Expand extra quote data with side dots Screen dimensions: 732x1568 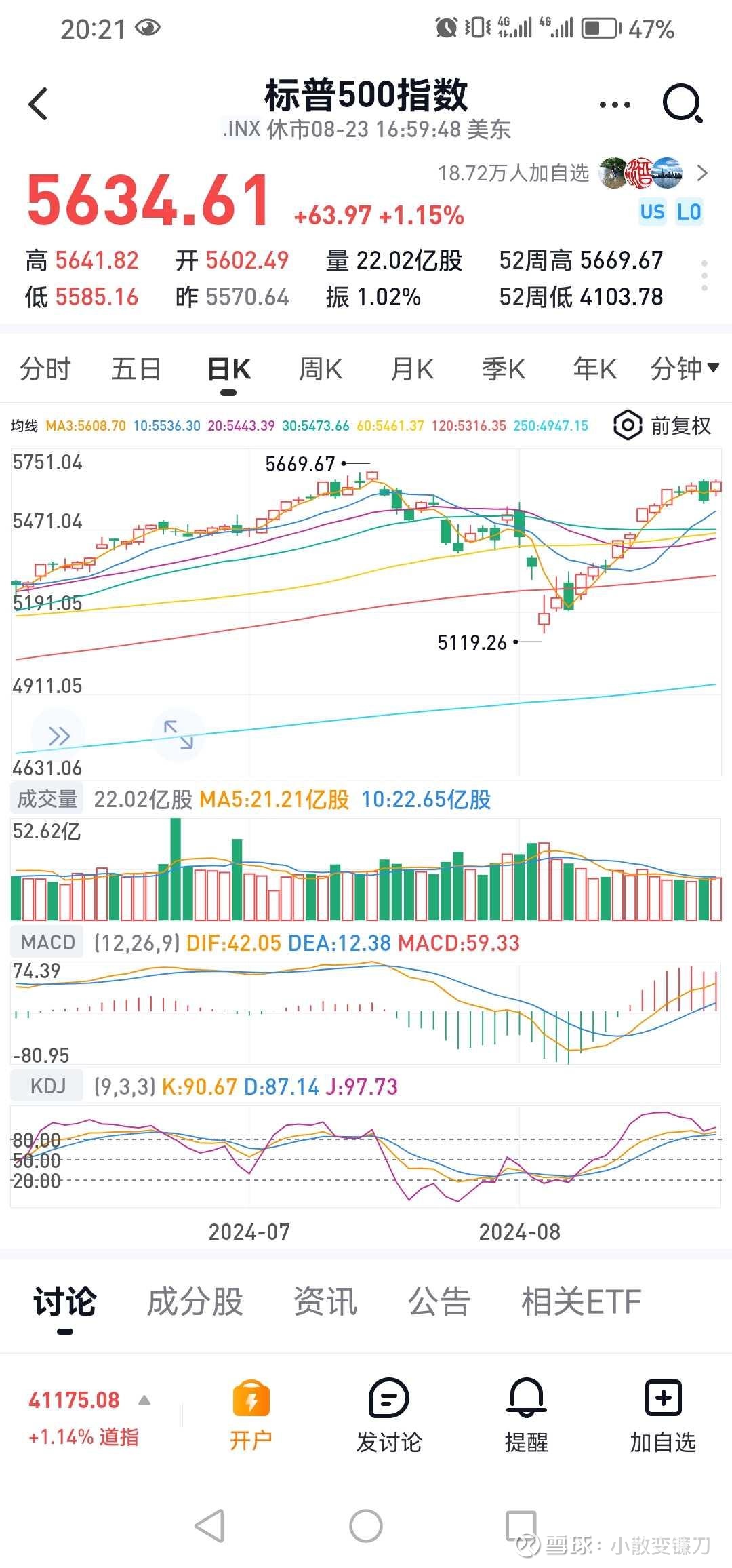(703, 275)
